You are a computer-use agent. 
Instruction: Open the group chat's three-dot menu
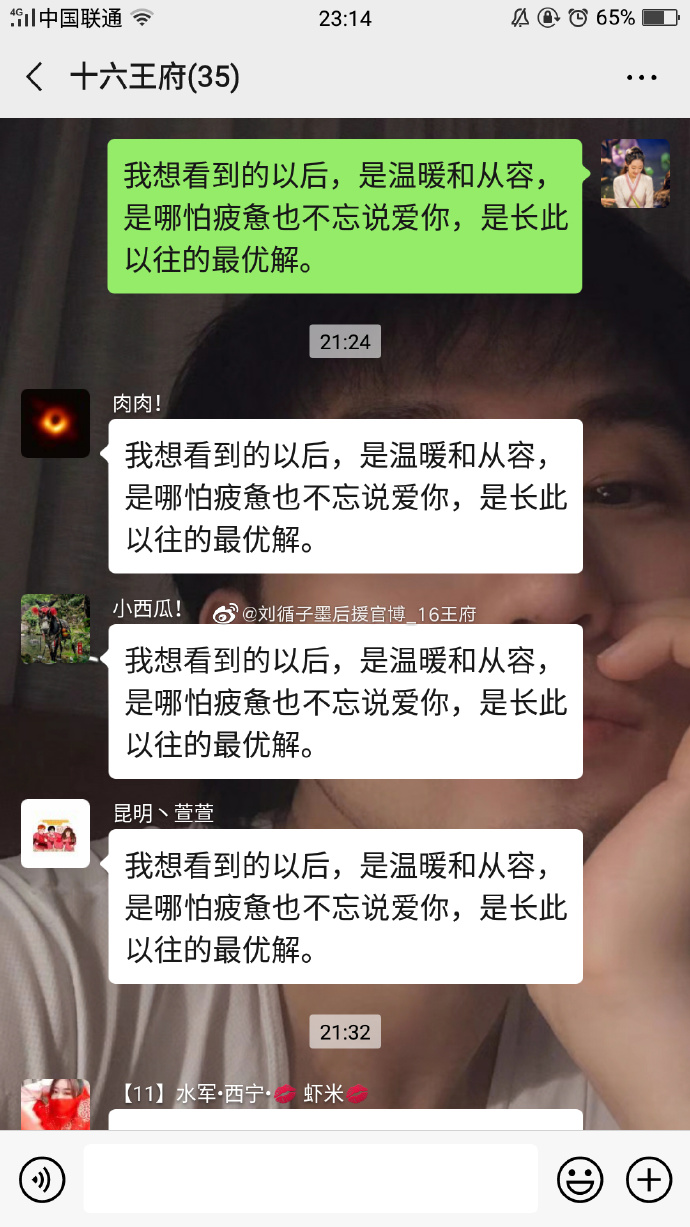pos(641,77)
